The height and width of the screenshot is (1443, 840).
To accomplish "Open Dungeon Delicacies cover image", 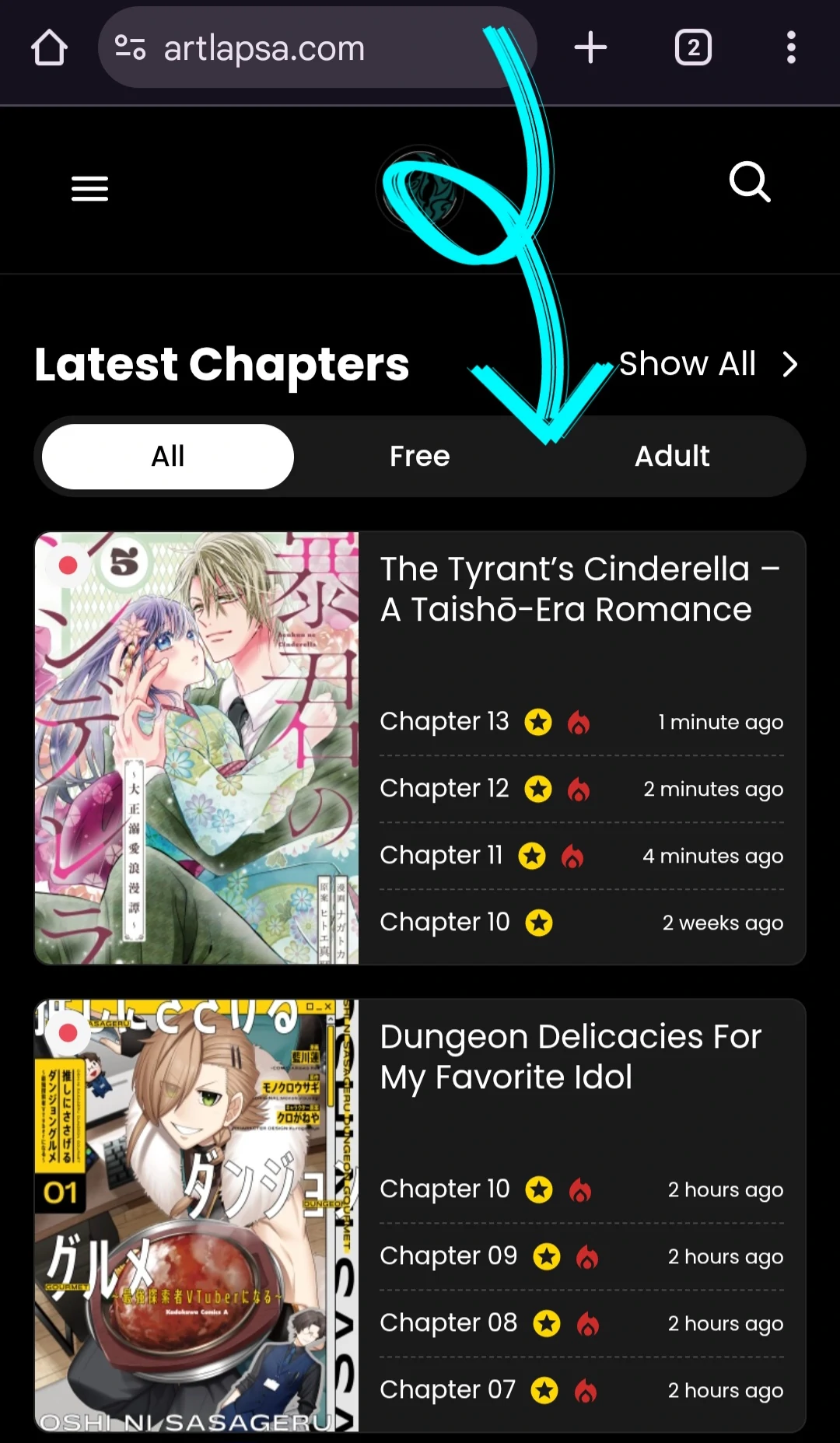I will tap(197, 1215).
